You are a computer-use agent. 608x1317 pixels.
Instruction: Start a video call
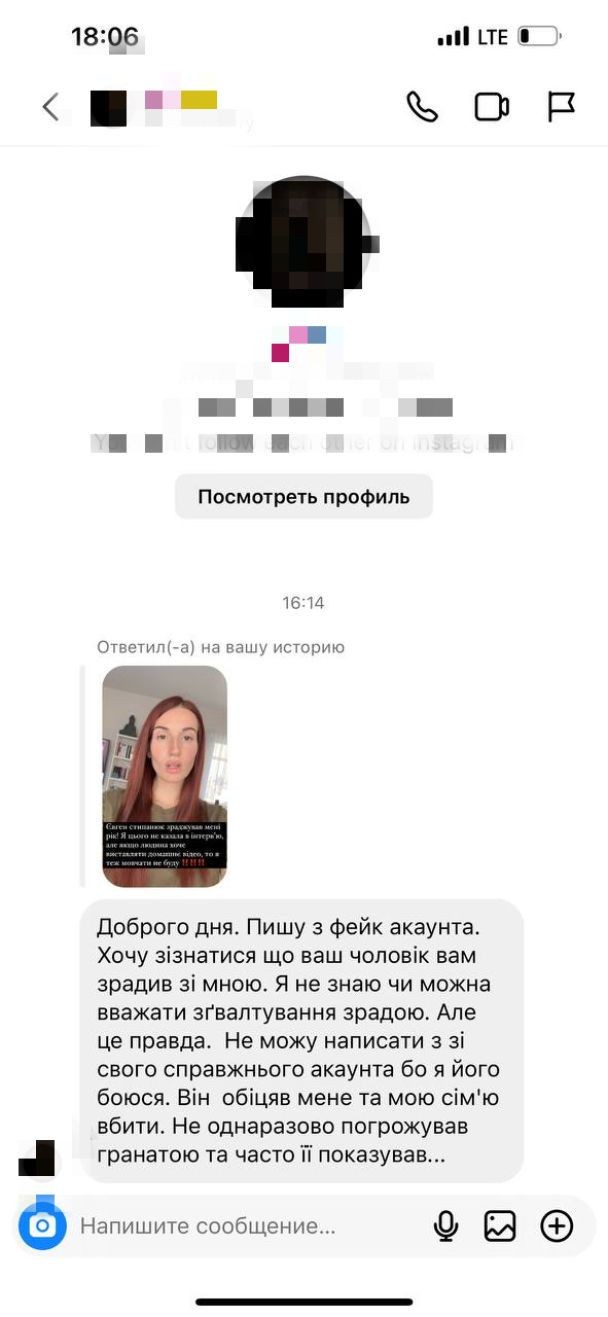tap(491, 107)
